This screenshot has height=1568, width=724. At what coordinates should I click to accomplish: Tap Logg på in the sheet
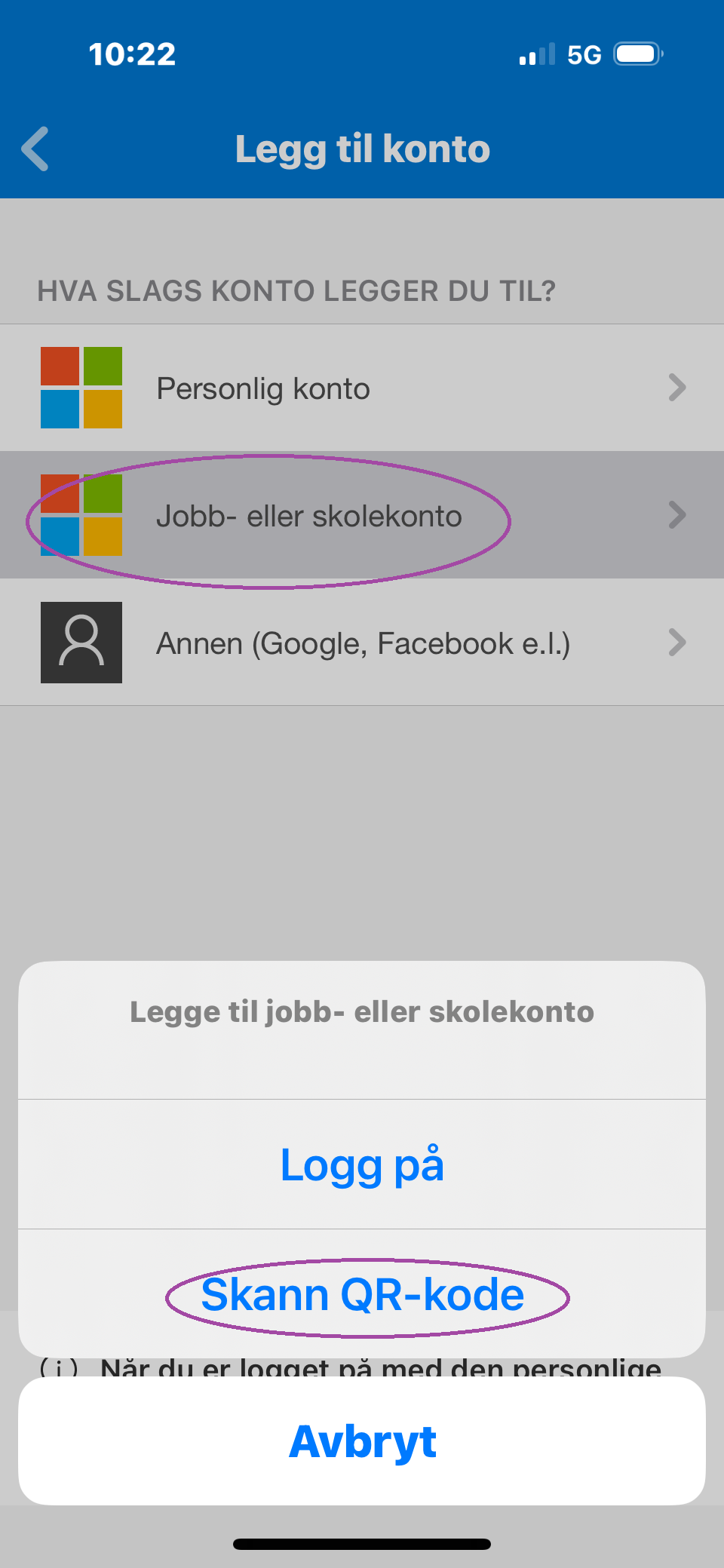tap(362, 1164)
